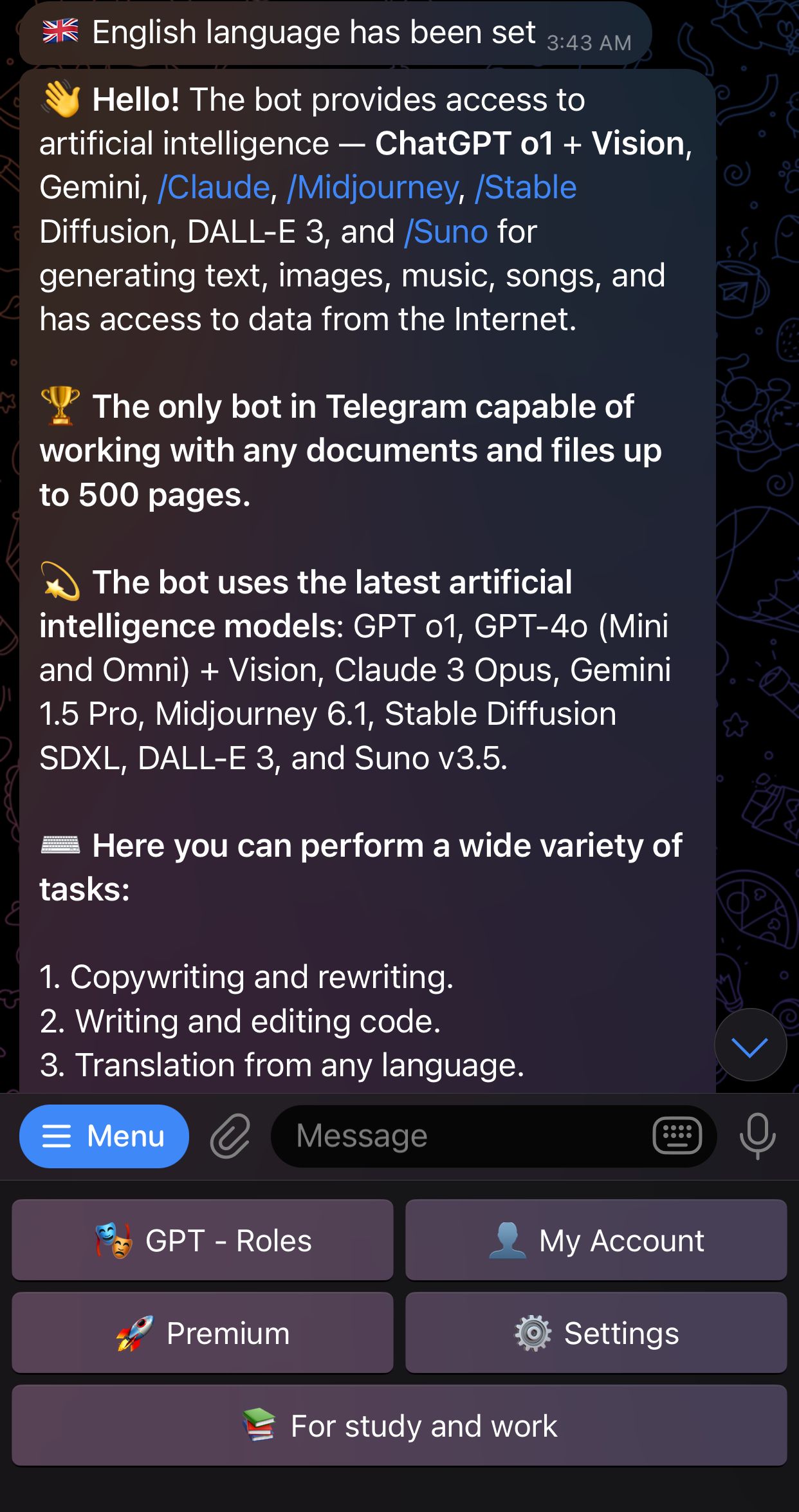Open the /Stable command link

point(525,187)
